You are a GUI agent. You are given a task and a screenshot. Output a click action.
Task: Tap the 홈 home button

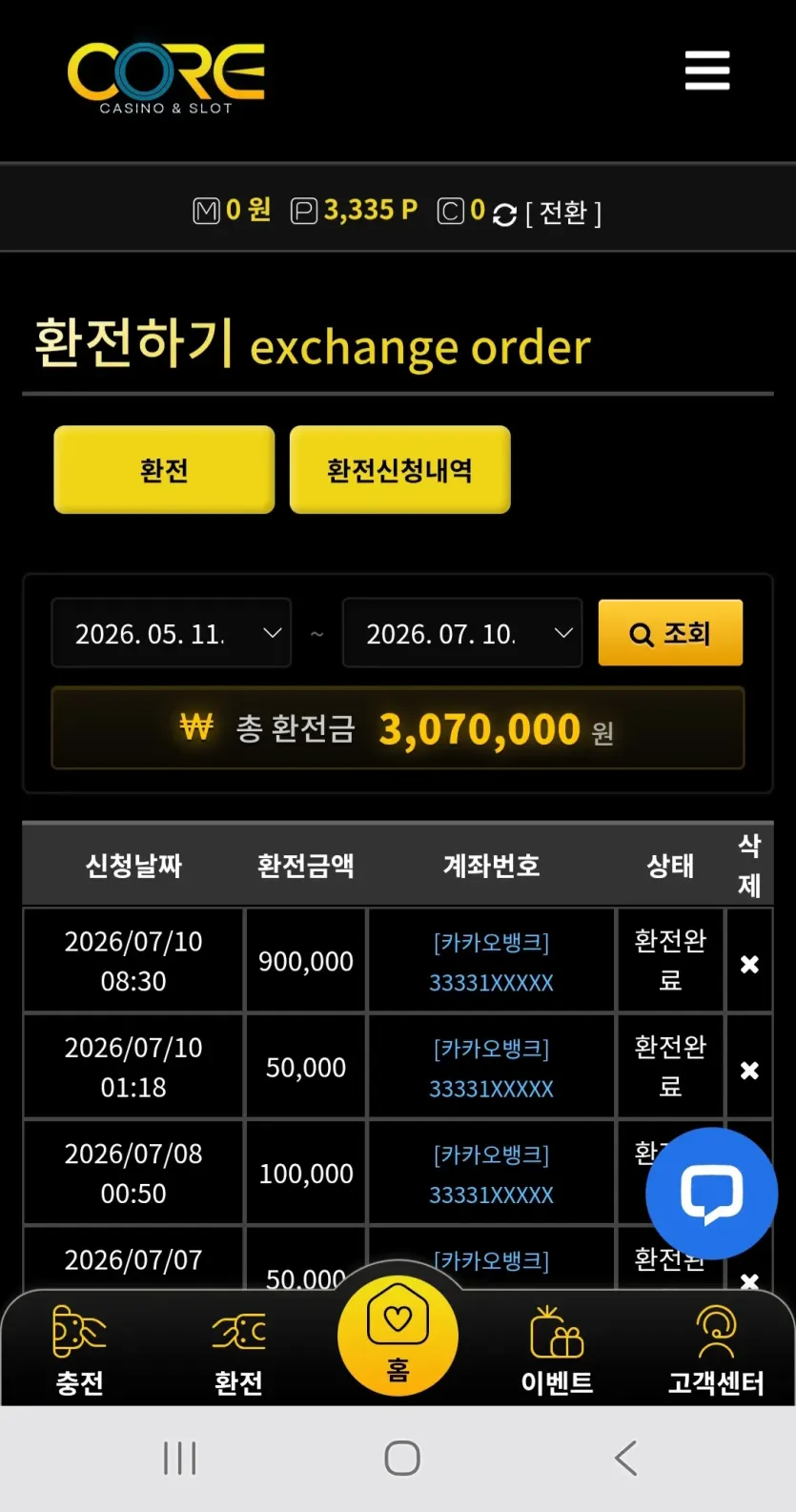tap(398, 1337)
